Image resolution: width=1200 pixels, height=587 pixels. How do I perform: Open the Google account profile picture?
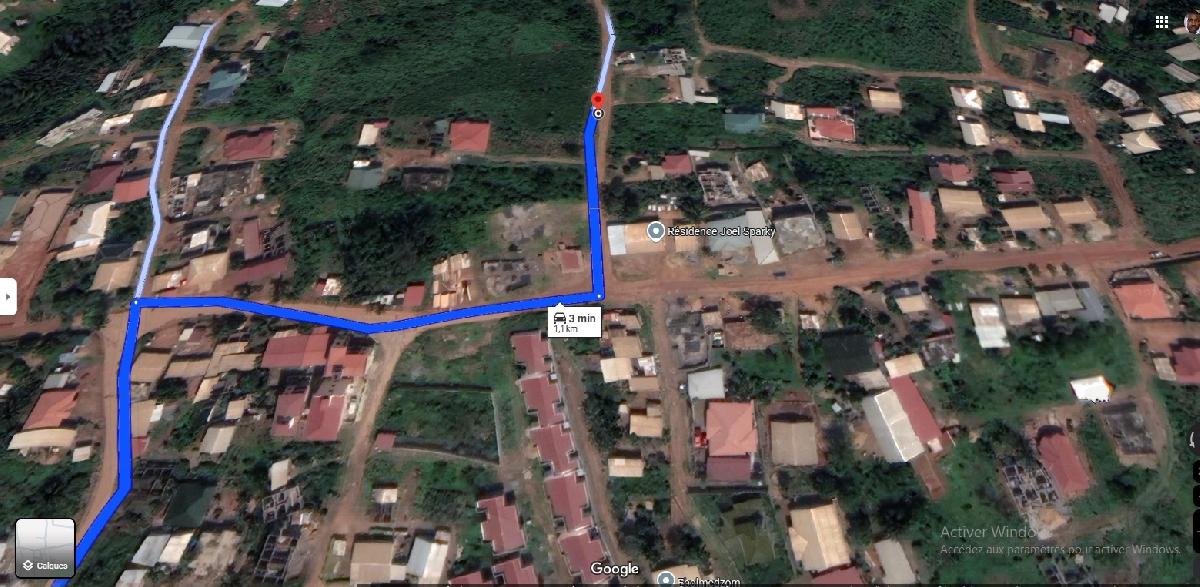tap(1190, 21)
